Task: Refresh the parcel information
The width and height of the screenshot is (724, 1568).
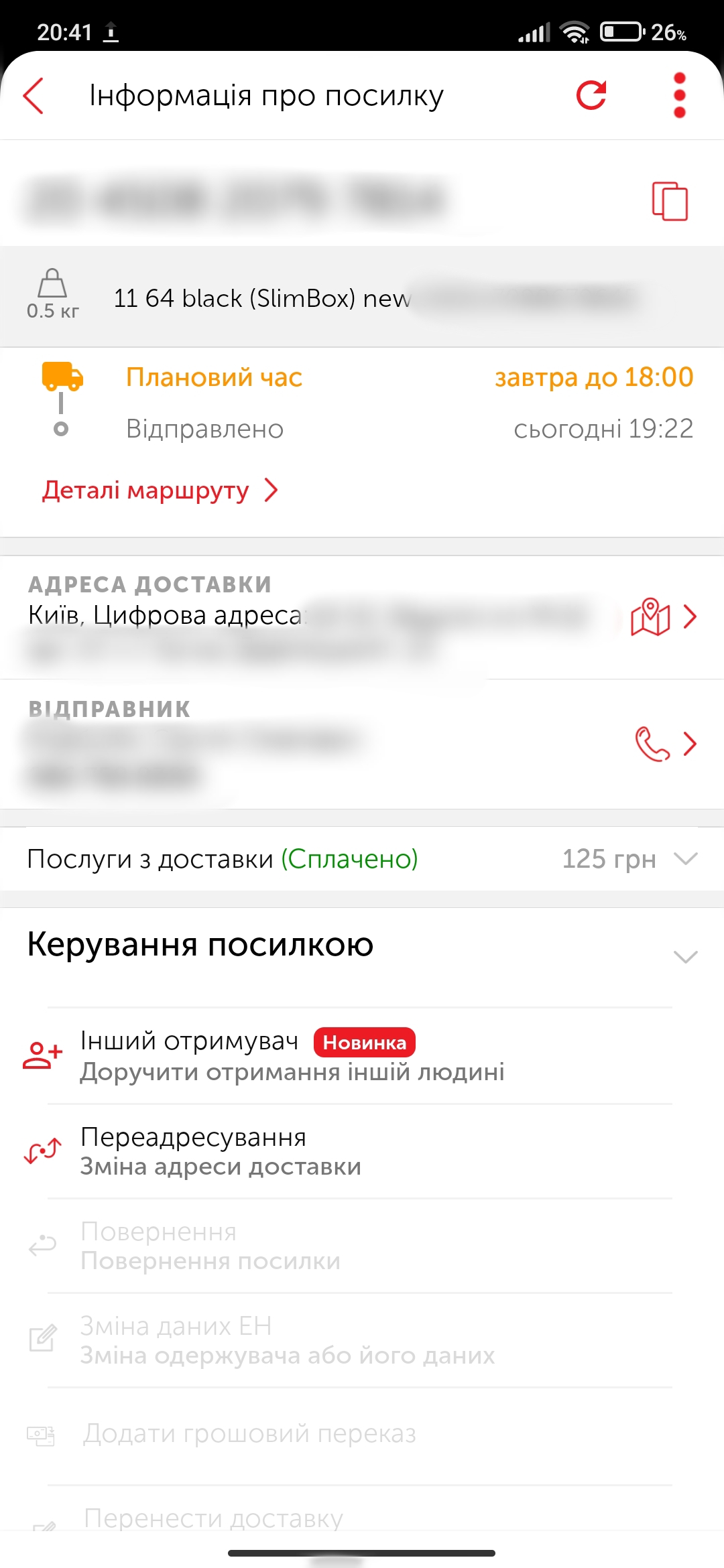Action: pyautogui.click(x=591, y=95)
